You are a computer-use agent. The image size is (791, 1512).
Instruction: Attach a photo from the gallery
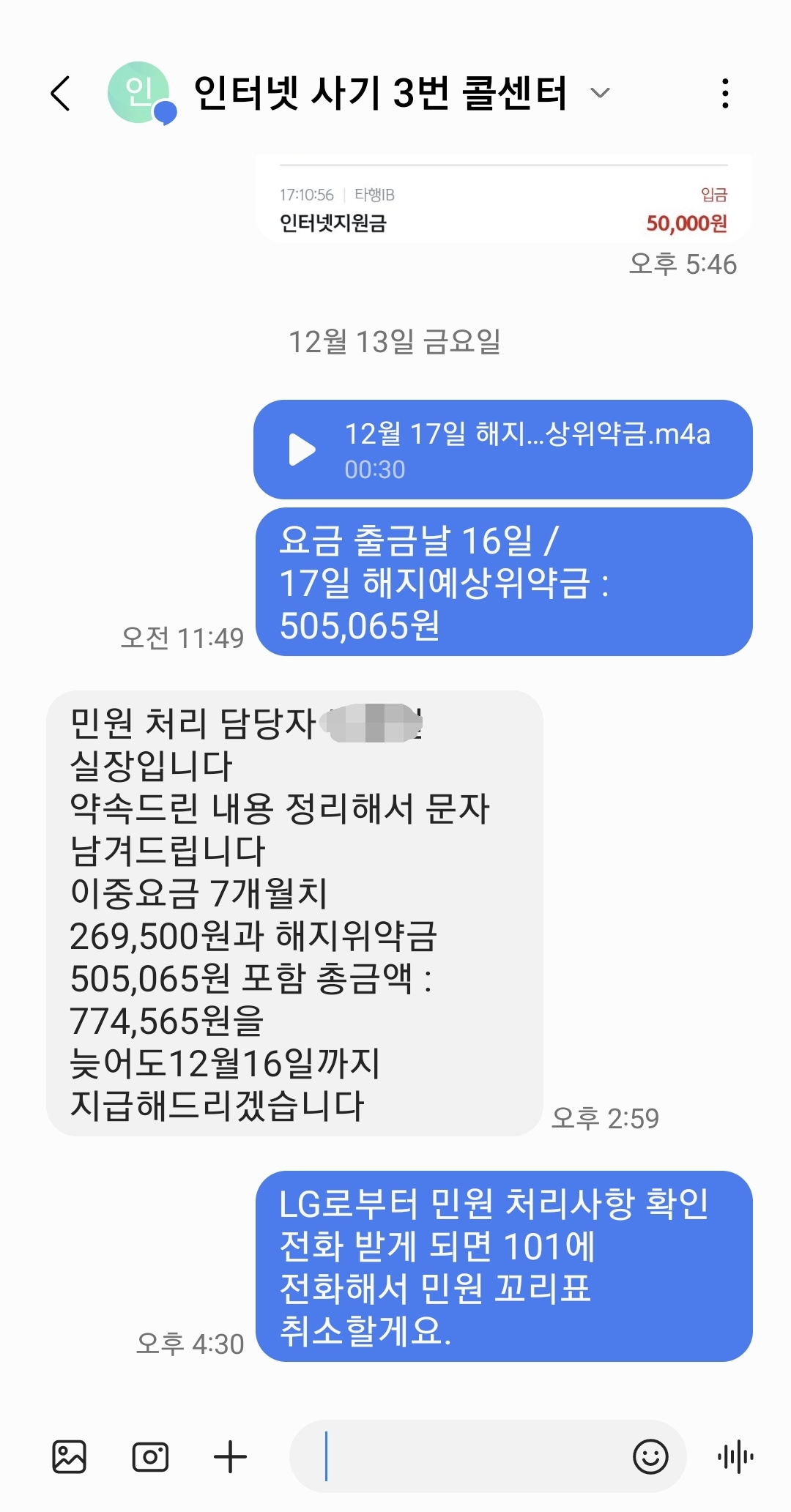point(70,1456)
